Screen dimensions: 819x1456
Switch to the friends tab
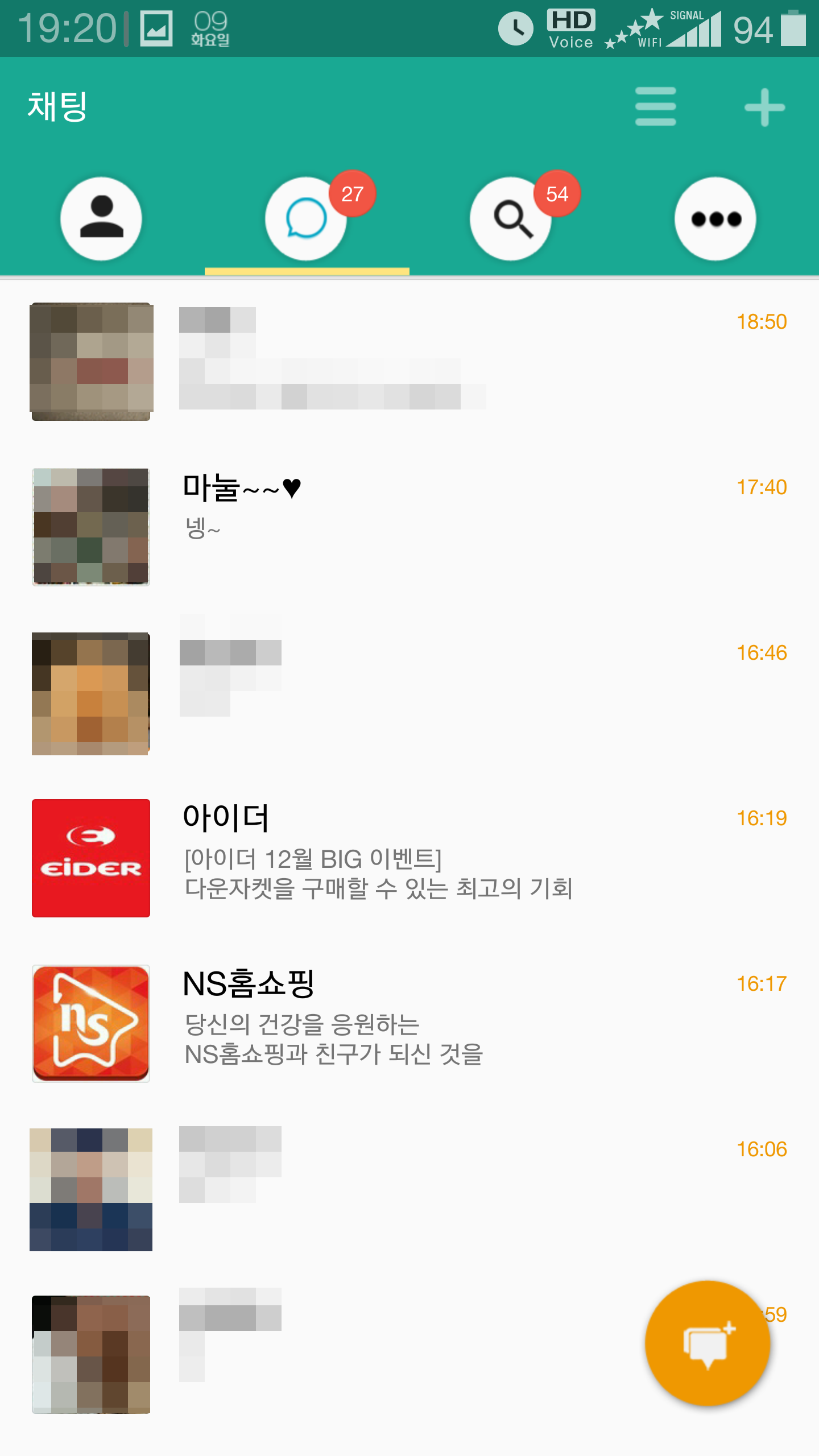tap(101, 218)
